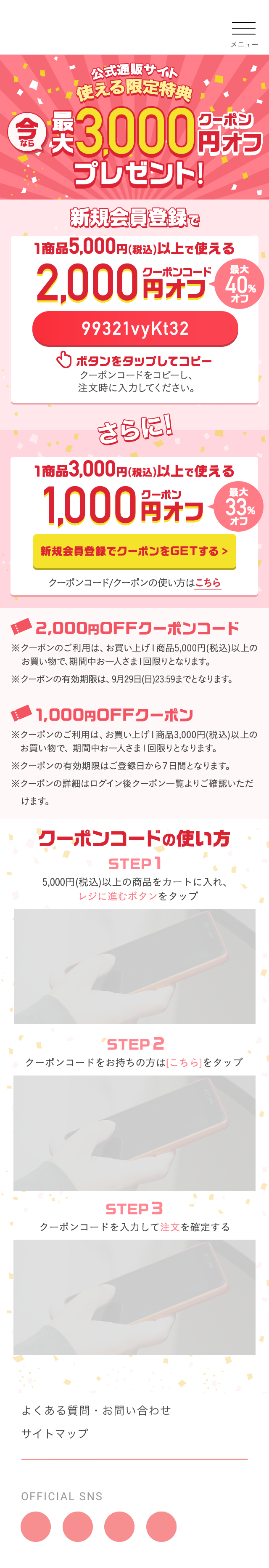Screen dimensions: 269x1568
Task: Open よくある質問・お問い合わせ
Action: point(96,1410)
